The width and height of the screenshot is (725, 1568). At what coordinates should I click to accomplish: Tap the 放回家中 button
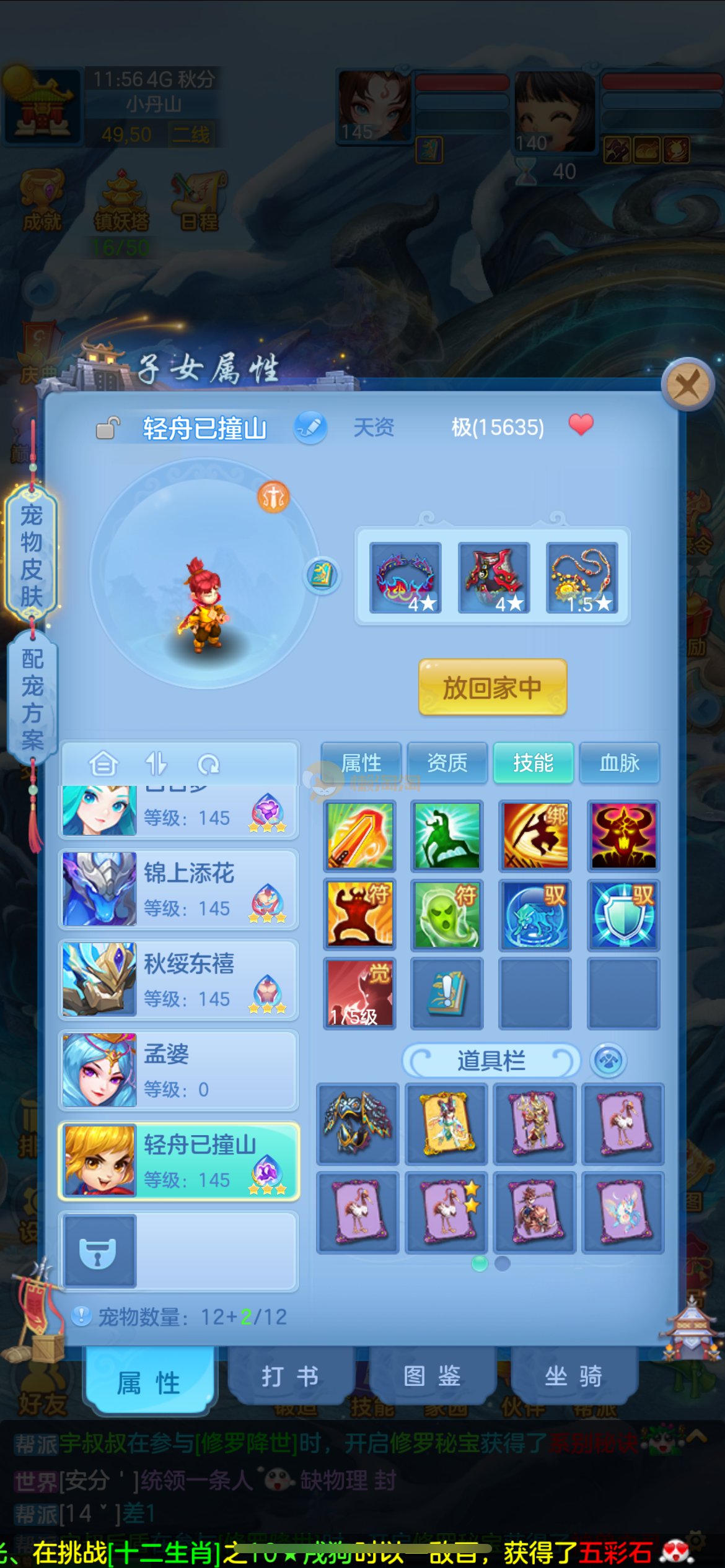pos(493,687)
